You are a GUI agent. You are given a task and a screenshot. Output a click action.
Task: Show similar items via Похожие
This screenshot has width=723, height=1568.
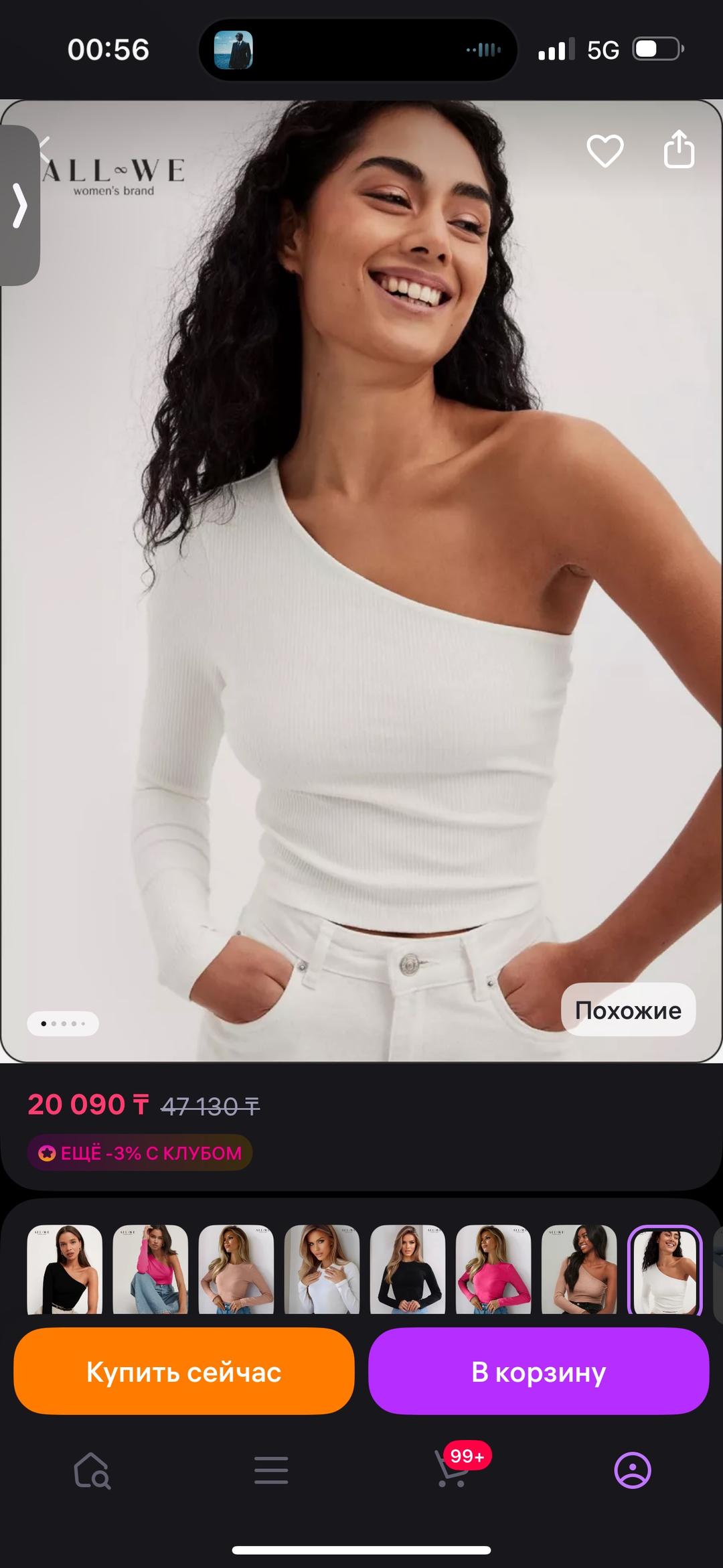(628, 1009)
